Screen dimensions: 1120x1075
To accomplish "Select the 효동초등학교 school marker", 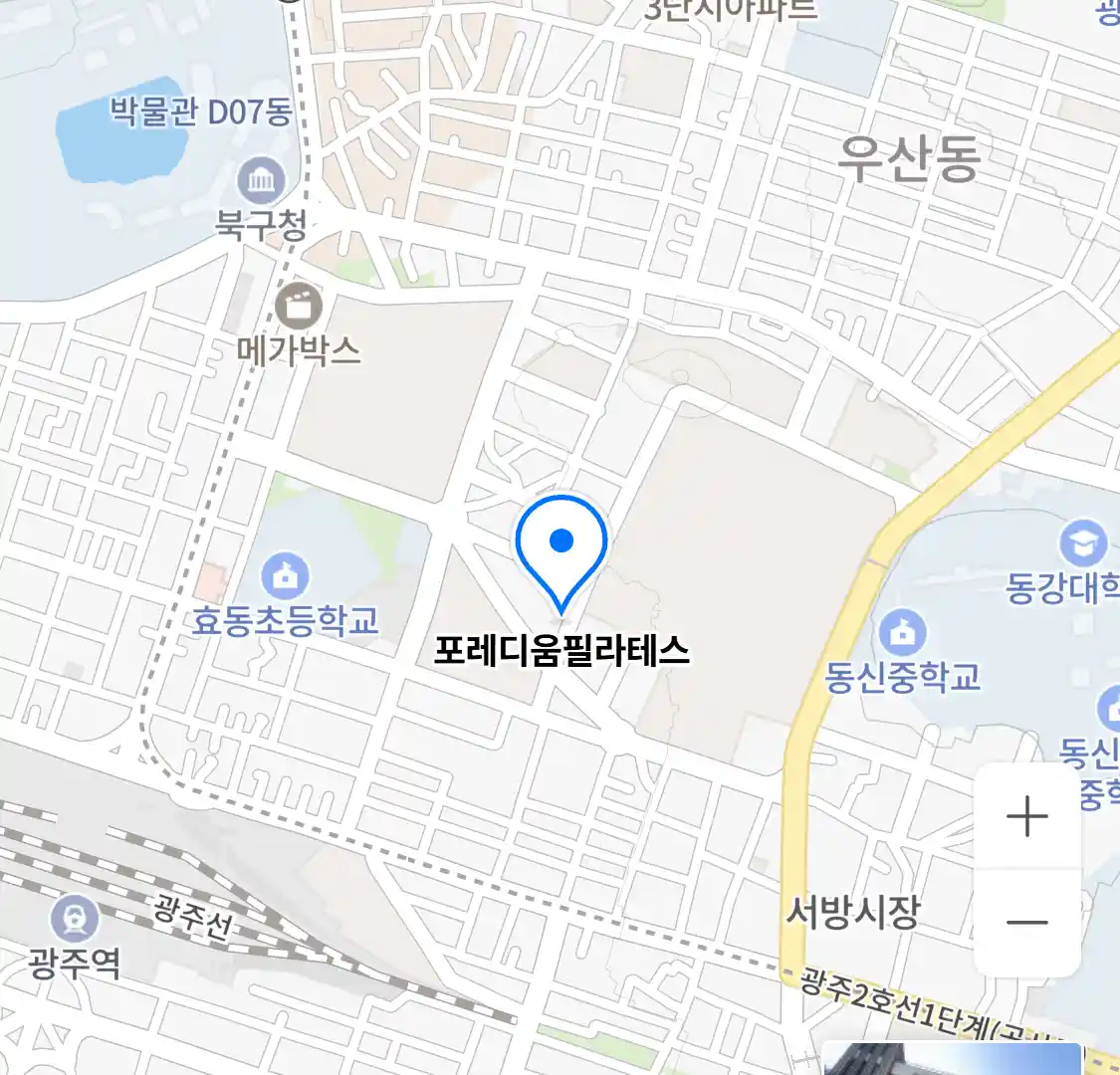I will [x=285, y=577].
